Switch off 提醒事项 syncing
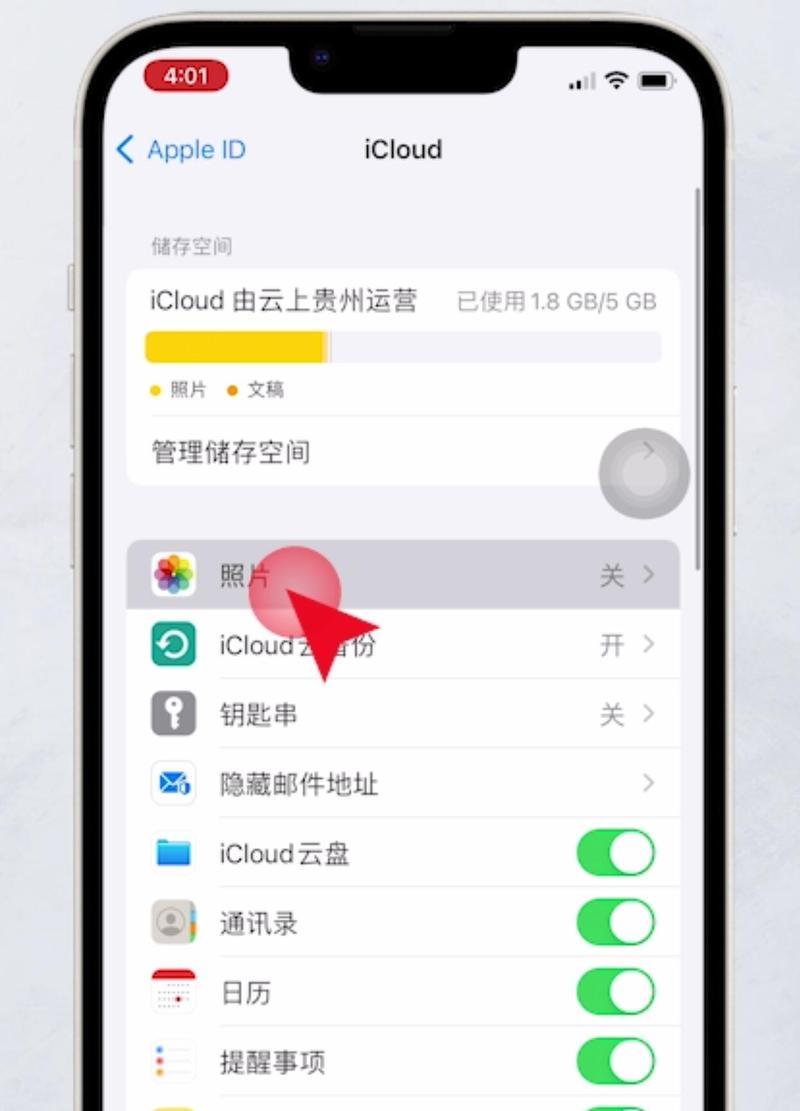 pyautogui.click(x=616, y=1061)
